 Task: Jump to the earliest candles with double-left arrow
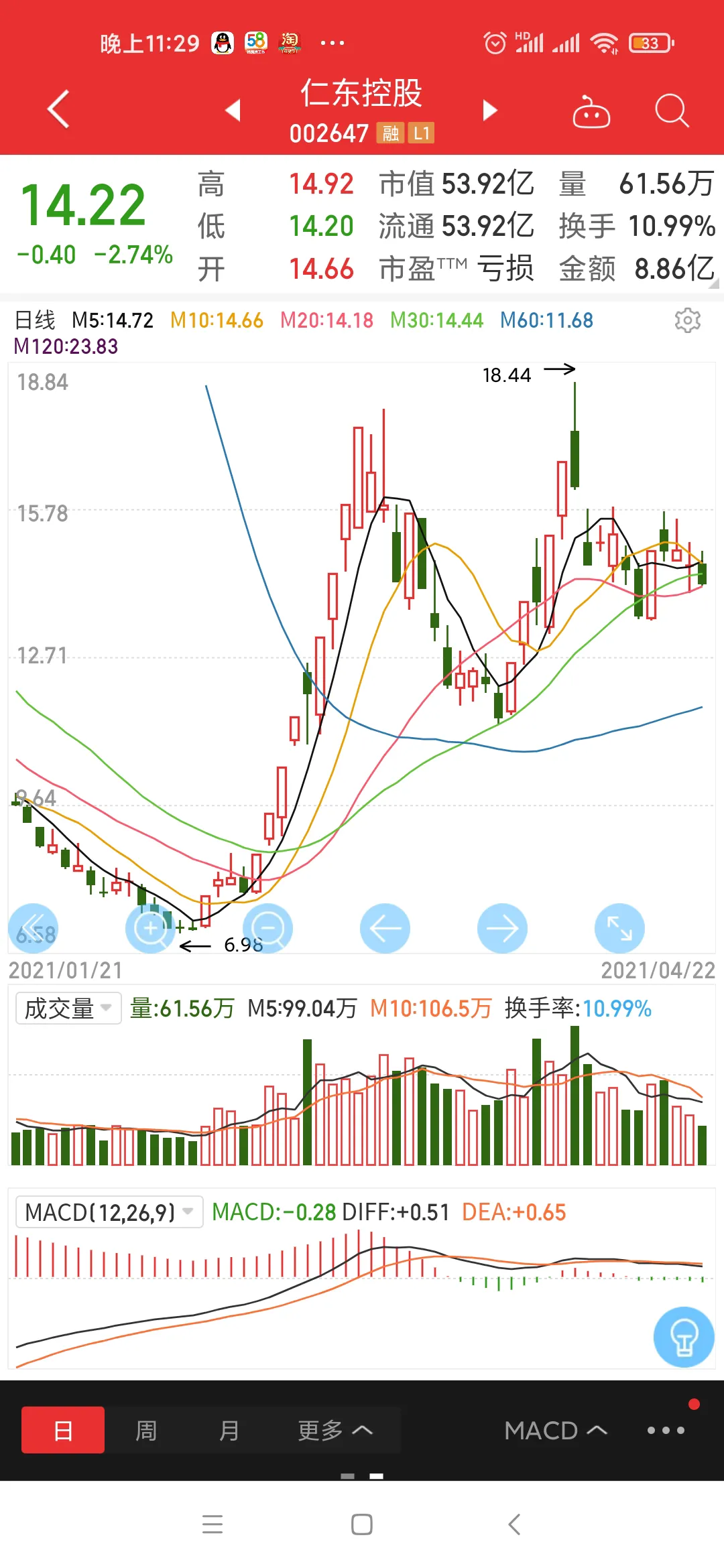click(x=33, y=928)
